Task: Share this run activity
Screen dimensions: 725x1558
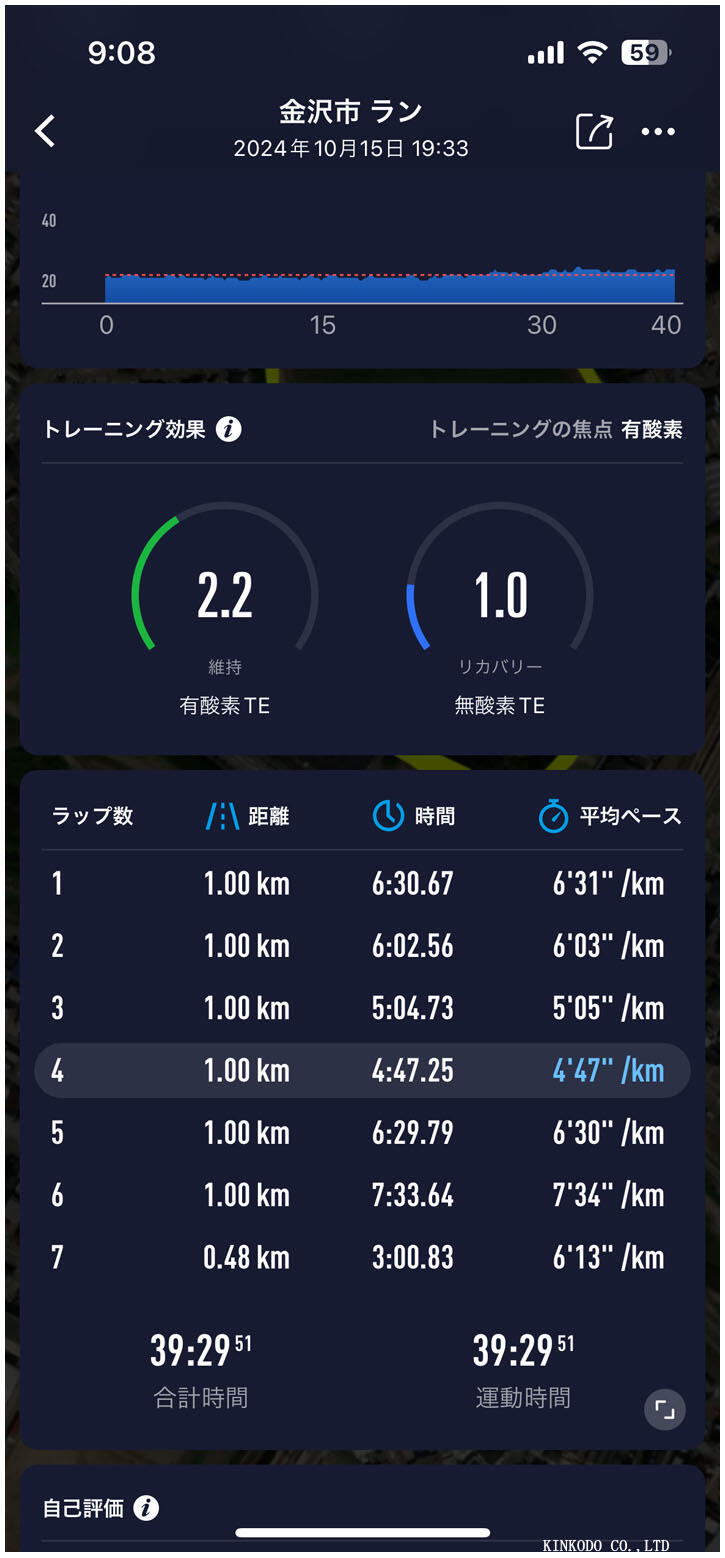Action: click(594, 131)
